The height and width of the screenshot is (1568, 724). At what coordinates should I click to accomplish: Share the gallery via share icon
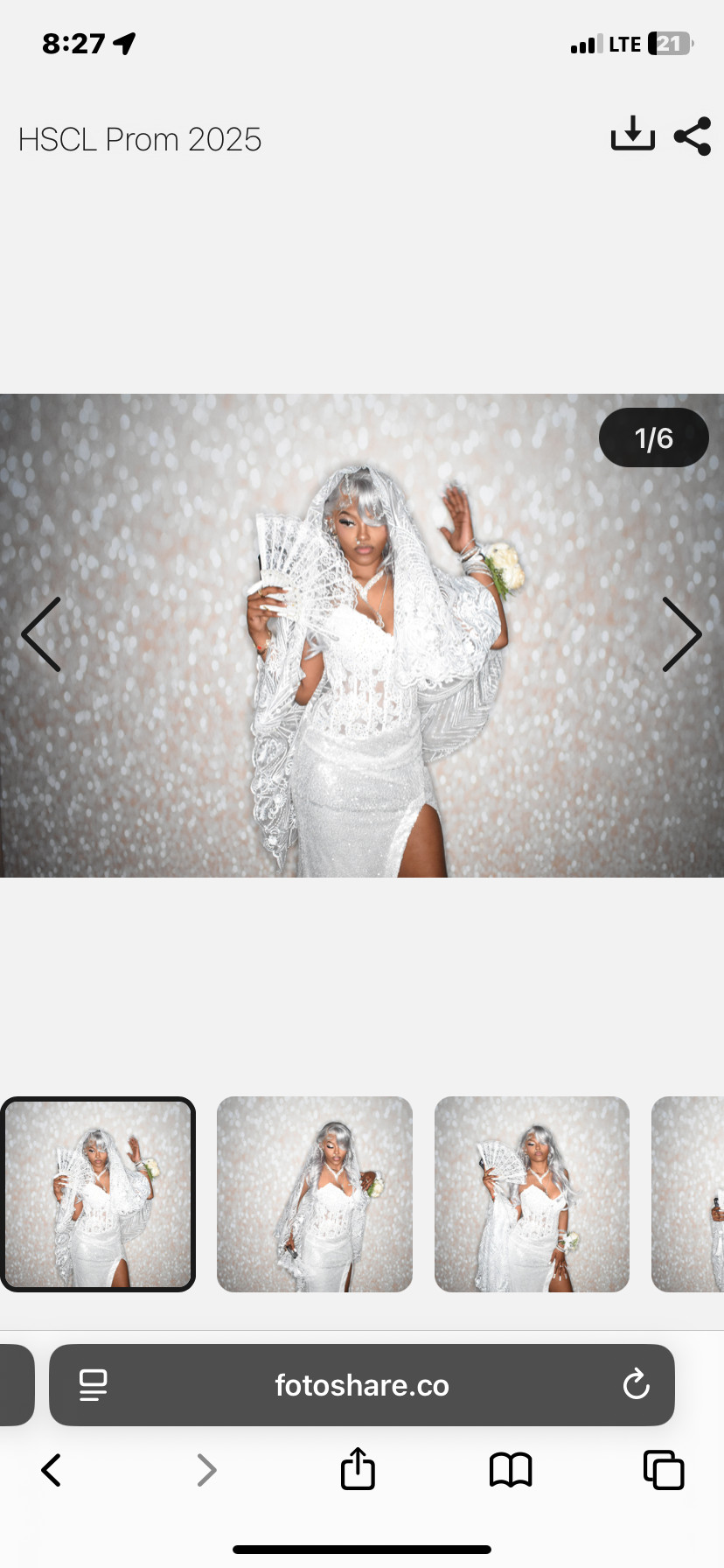692,136
